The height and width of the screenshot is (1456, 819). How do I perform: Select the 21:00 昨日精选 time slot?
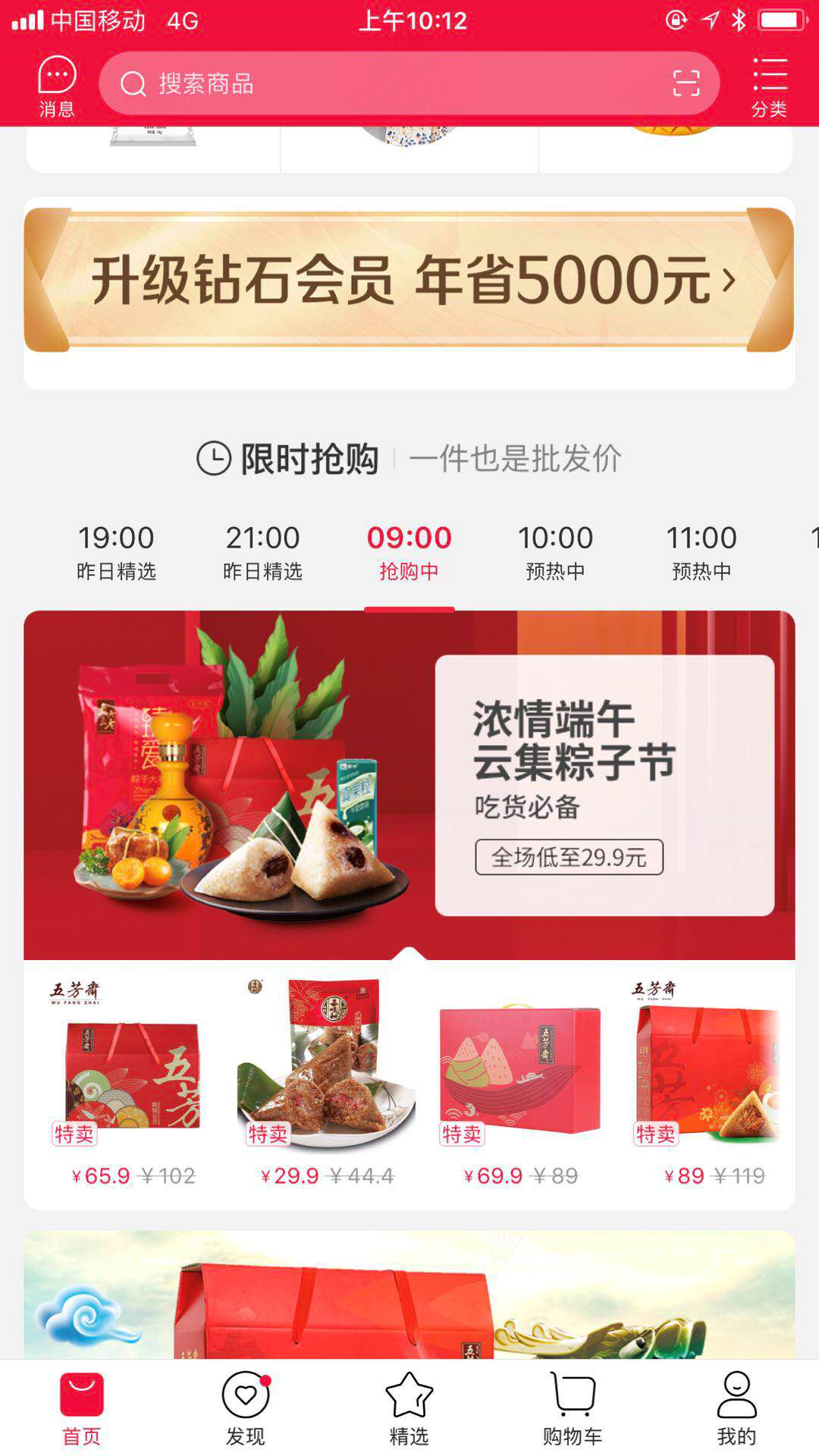tap(262, 552)
